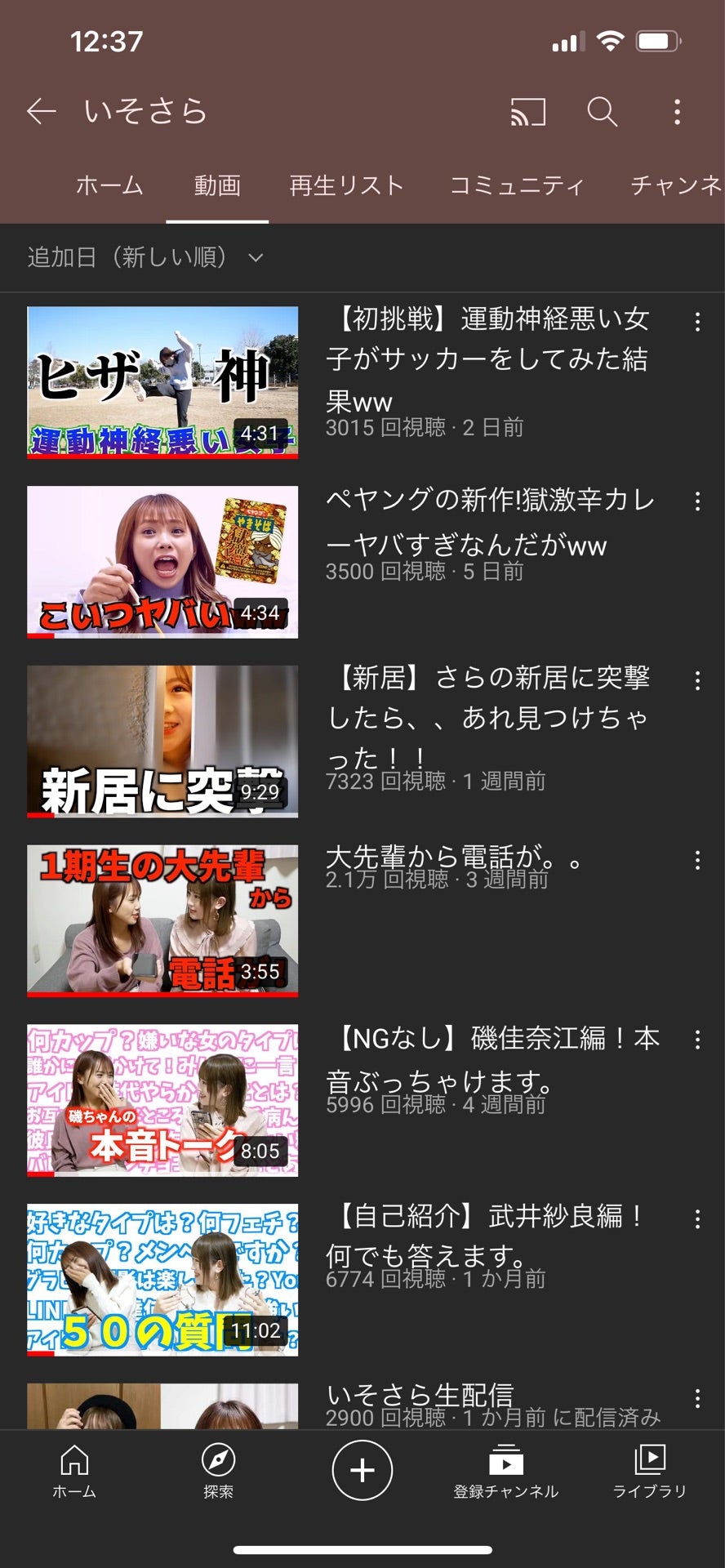
Task: Open the 【自己紹介】武井紗良編 video
Action: (162, 1280)
